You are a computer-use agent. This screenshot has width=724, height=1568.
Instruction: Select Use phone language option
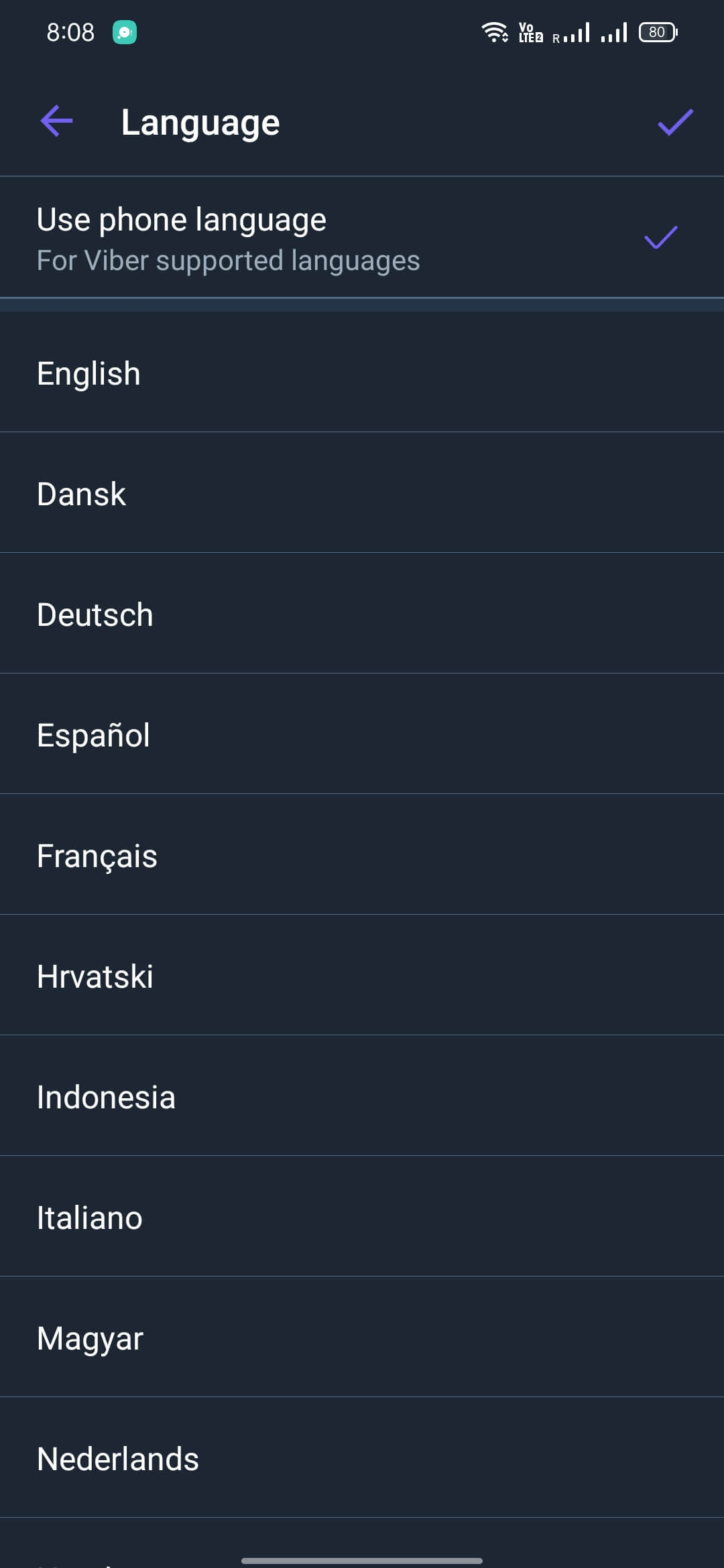(x=362, y=237)
